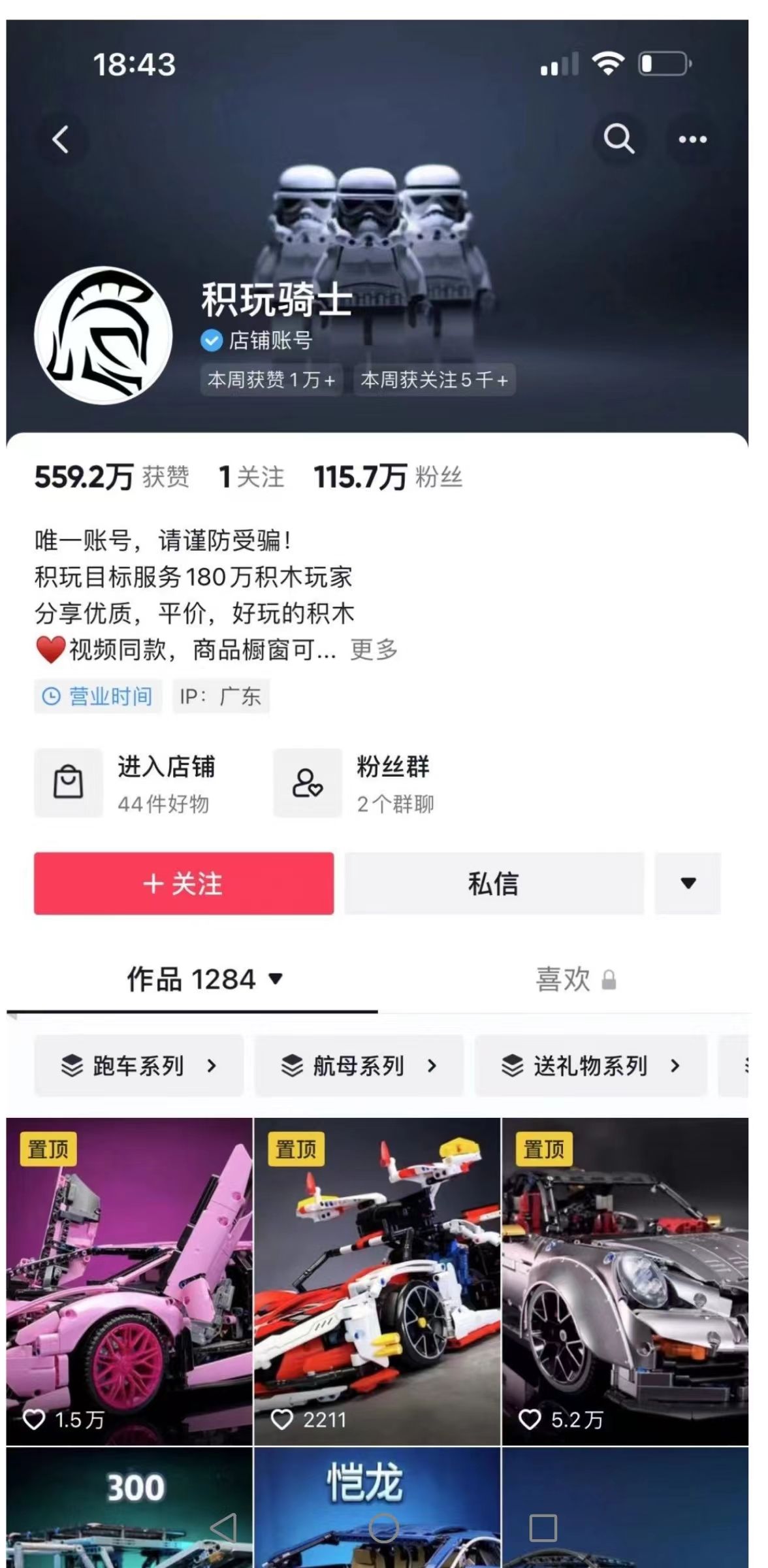
Task: Open the more options ellipsis menu
Action: coord(692,139)
